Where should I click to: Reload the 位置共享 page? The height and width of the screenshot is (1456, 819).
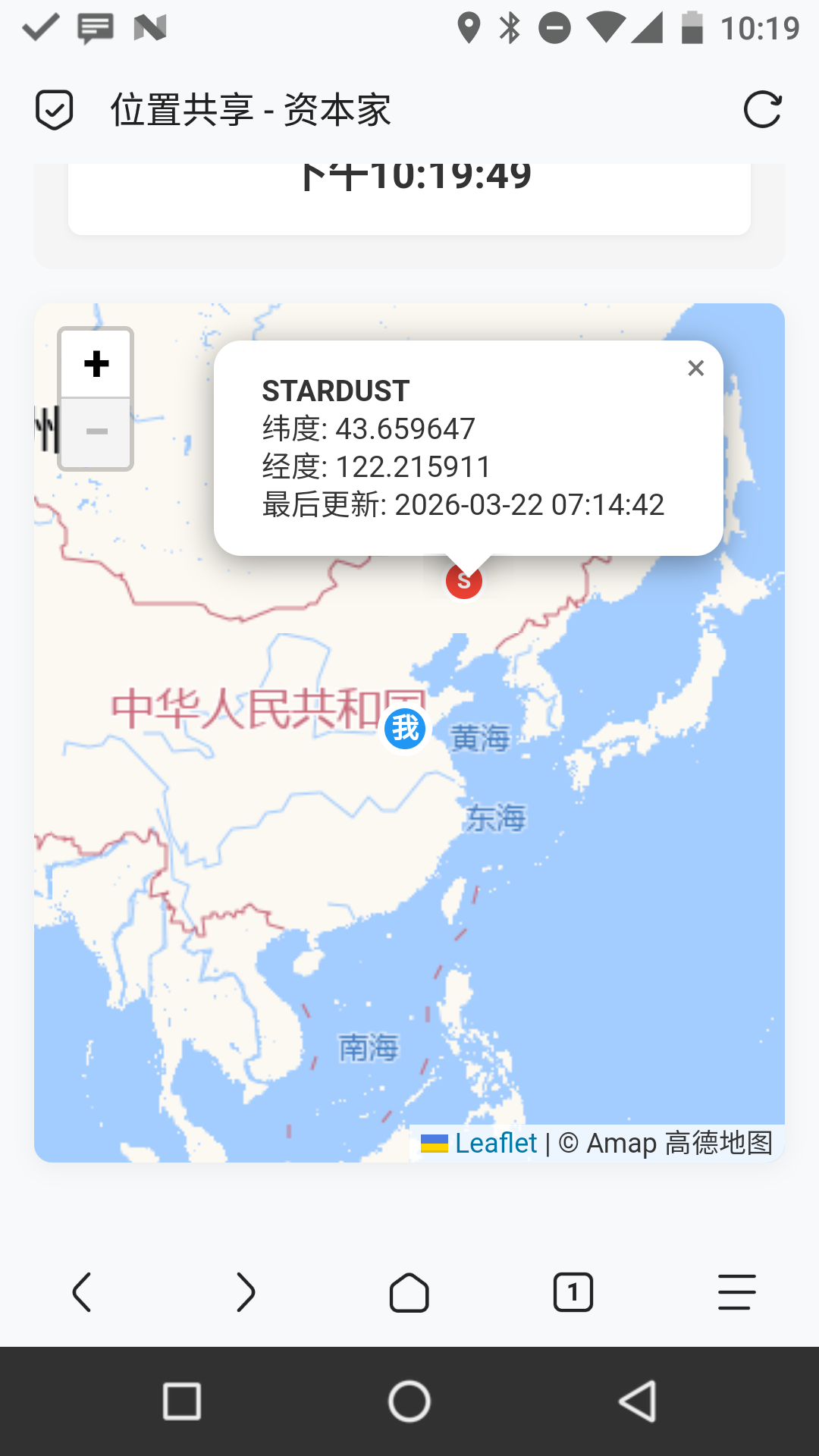pyautogui.click(x=764, y=108)
